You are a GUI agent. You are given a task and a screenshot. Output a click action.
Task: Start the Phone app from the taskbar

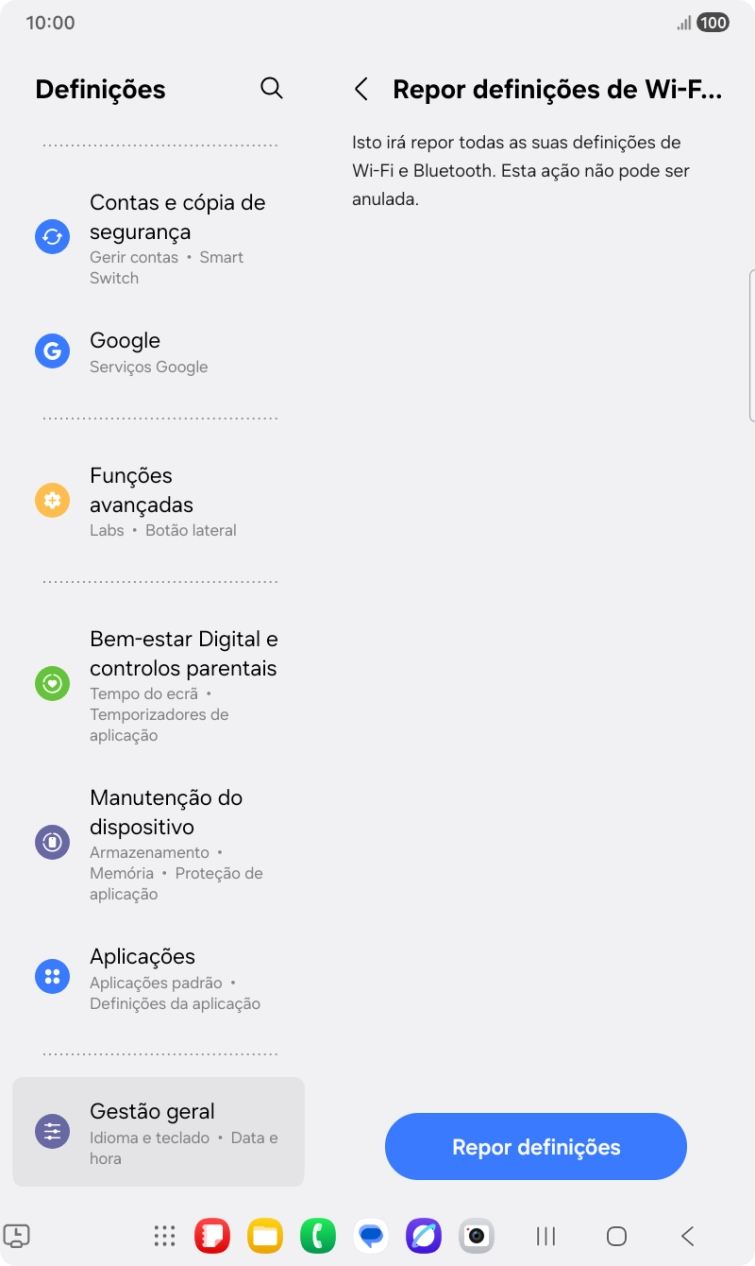coord(319,1237)
